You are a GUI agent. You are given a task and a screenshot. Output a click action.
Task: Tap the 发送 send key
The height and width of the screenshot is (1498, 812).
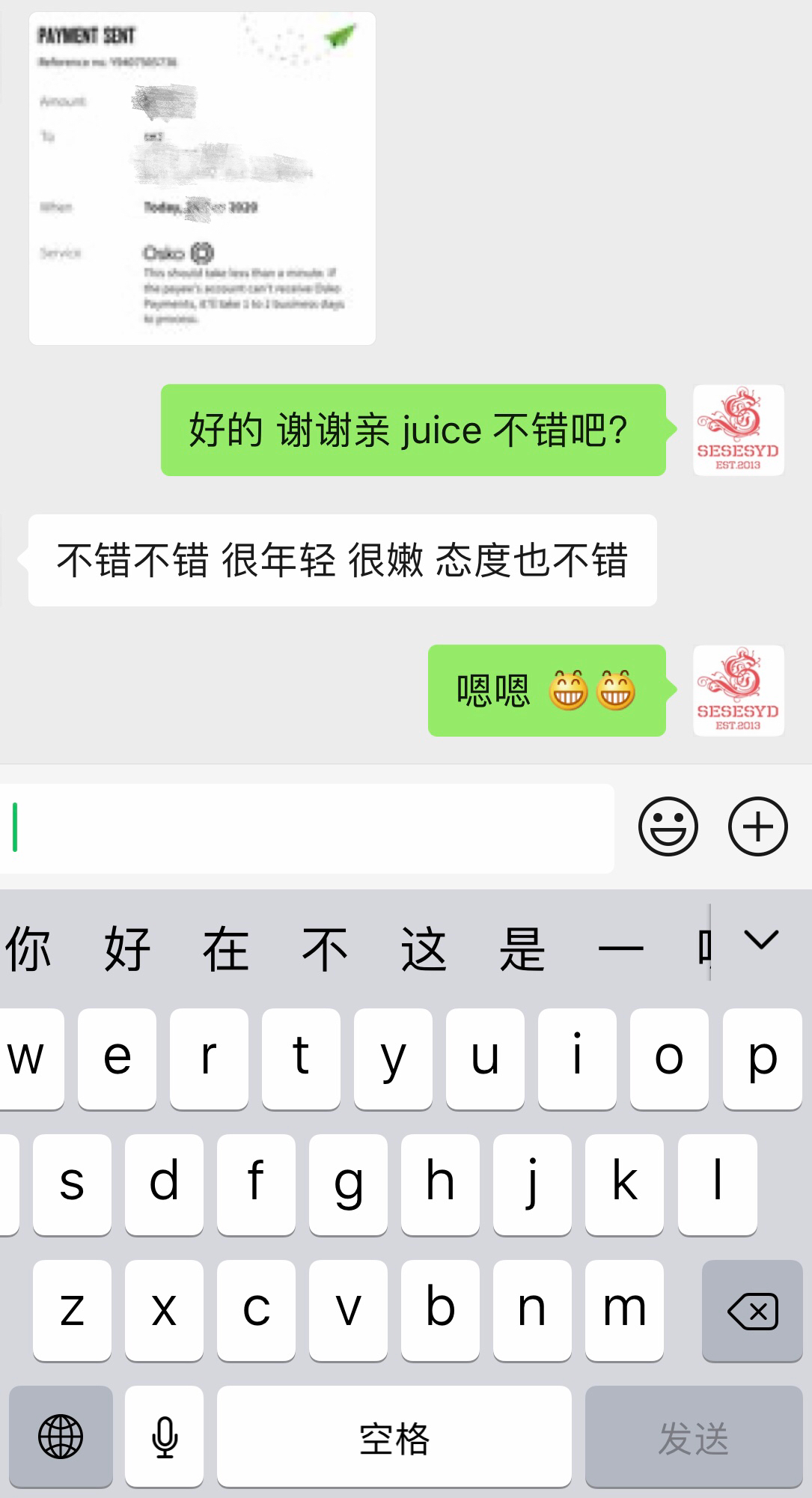click(x=693, y=1436)
